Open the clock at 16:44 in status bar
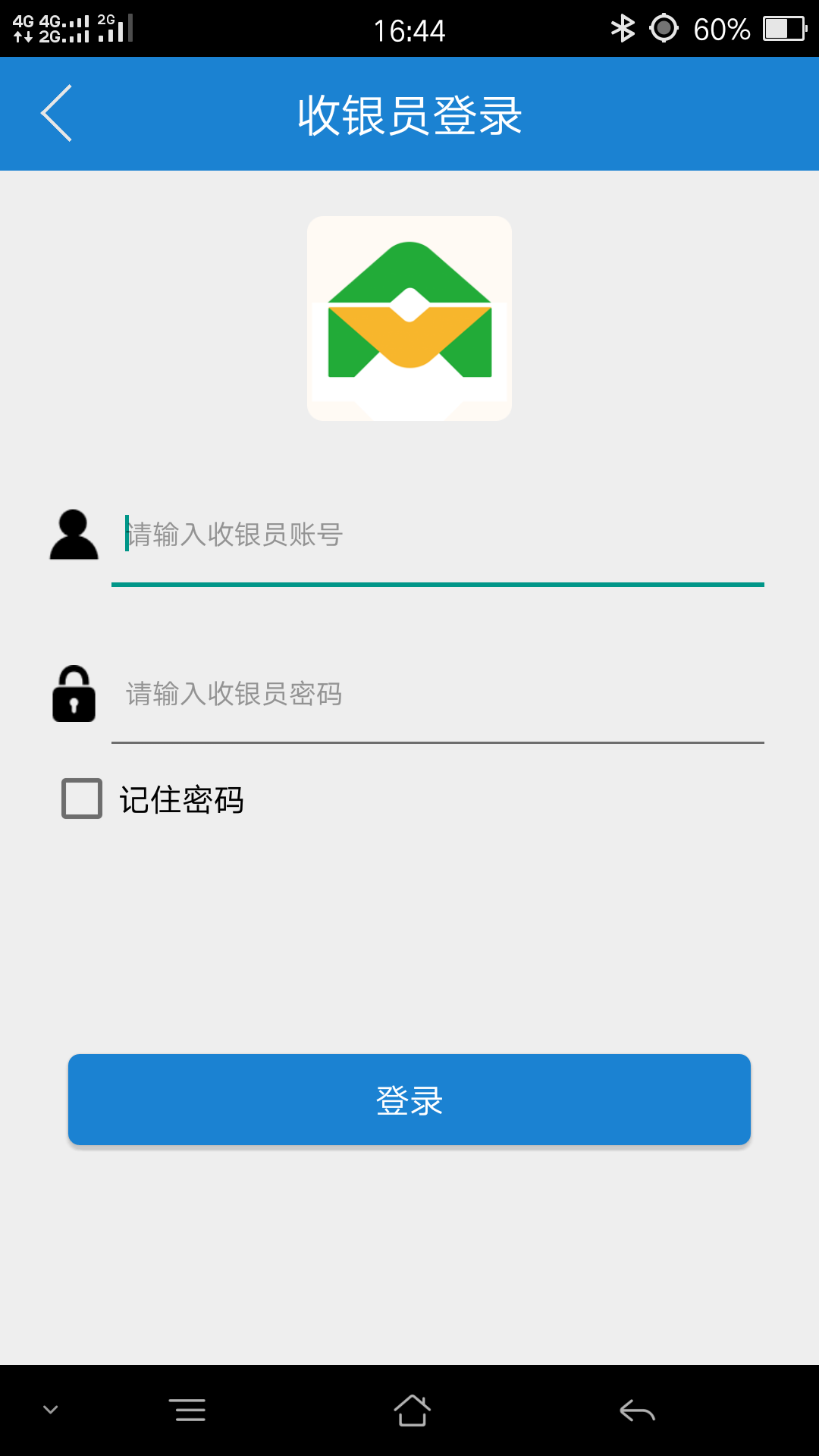Image resolution: width=819 pixels, height=1456 pixels. pos(409,29)
